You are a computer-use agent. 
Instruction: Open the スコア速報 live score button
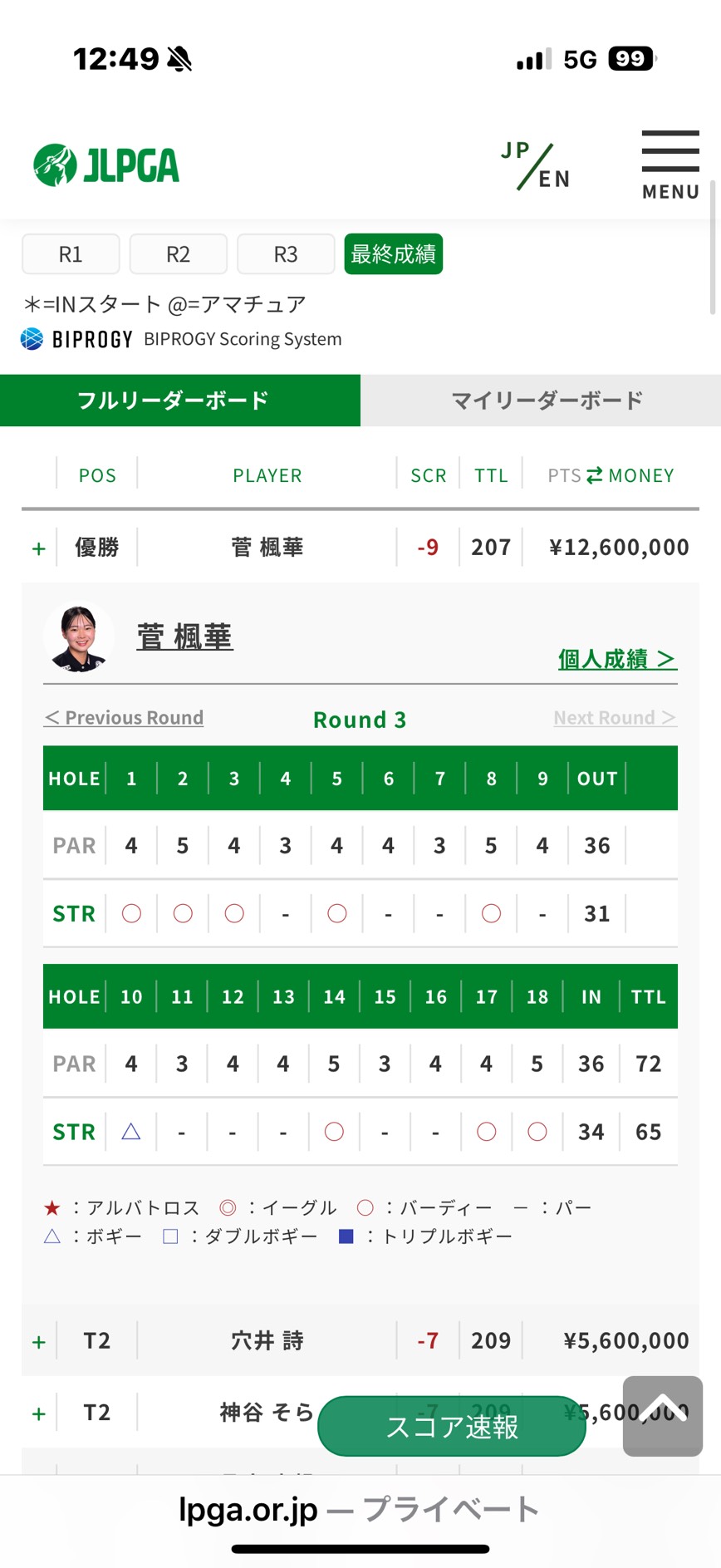pos(451,1426)
